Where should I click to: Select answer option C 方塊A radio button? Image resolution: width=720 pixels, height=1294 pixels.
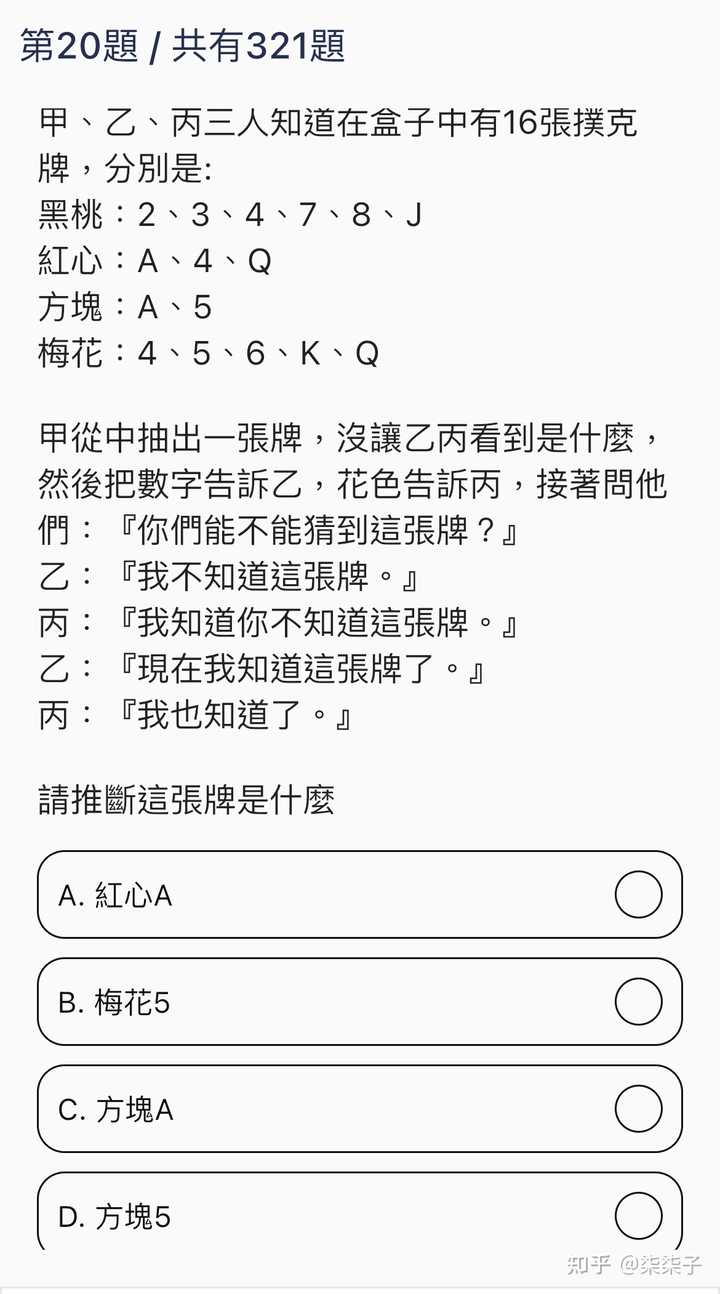pyautogui.click(x=638, y=1110)
